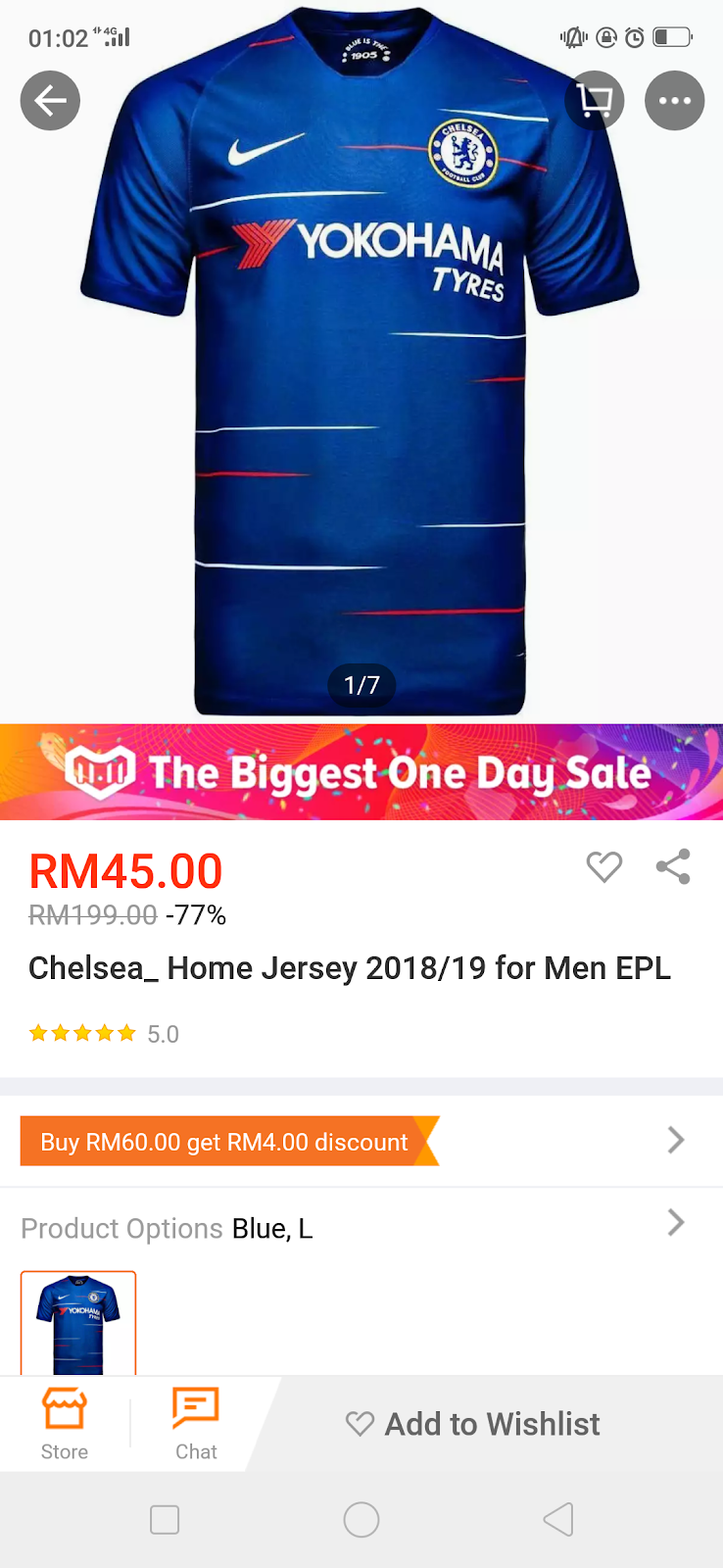Open the Buy RM60.00 get RM4.00 discount offer
This screenshot has width=723, height=1568.
tap(361, 1141)
